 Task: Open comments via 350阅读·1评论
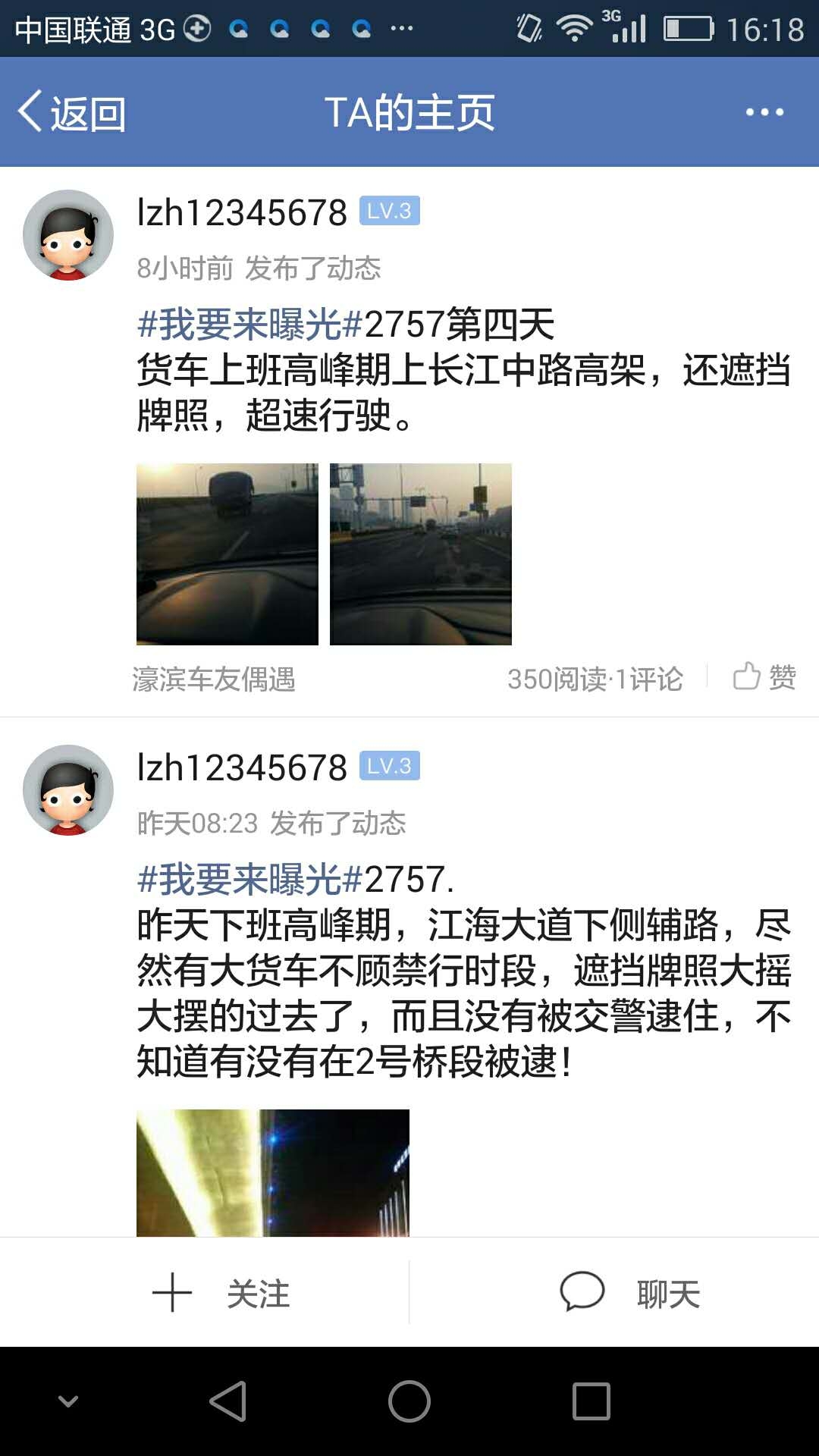click(x=595, y=679)
